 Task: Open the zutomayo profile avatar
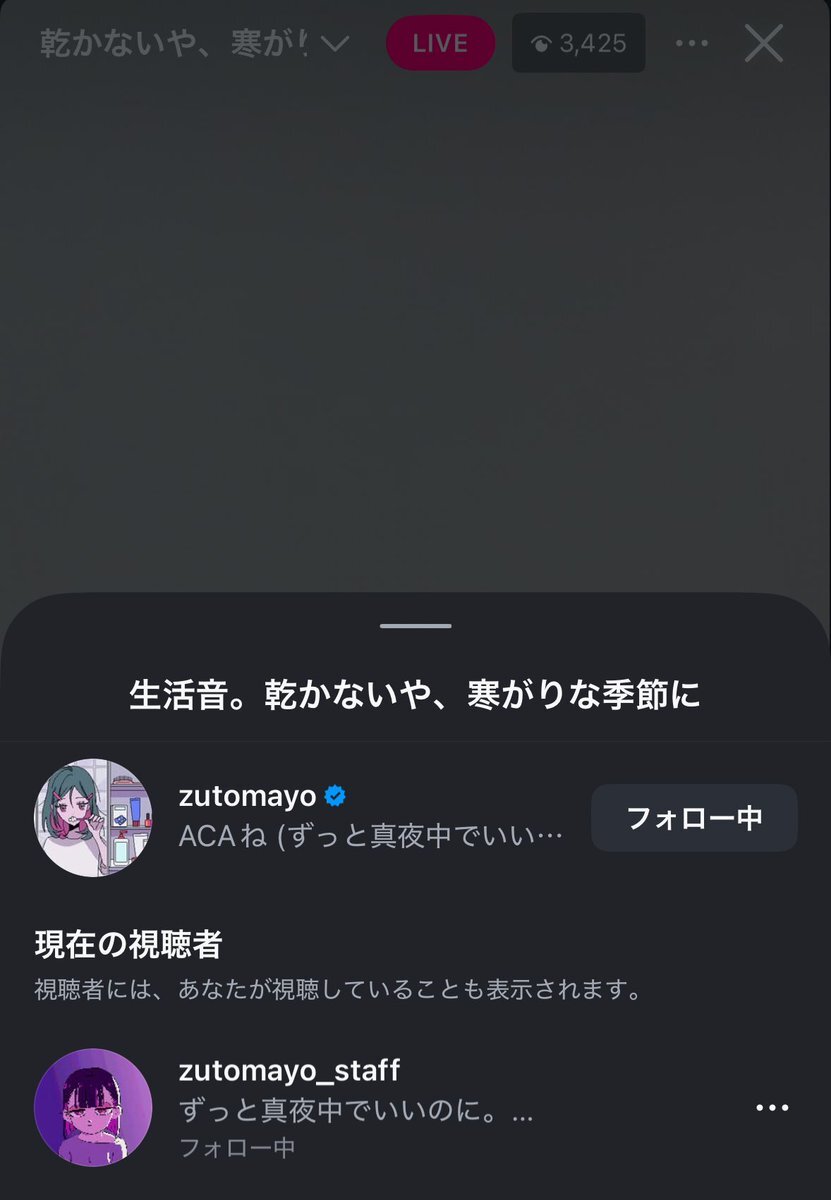tap(93, 819)
